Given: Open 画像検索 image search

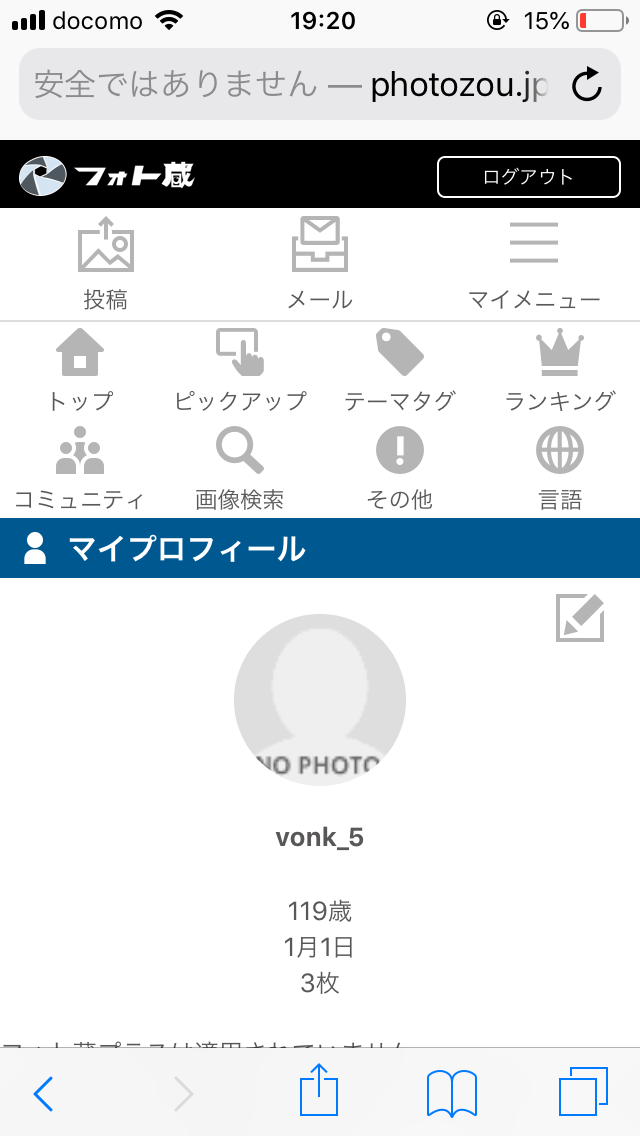Looking at the screenshot, I should [240, 468].
